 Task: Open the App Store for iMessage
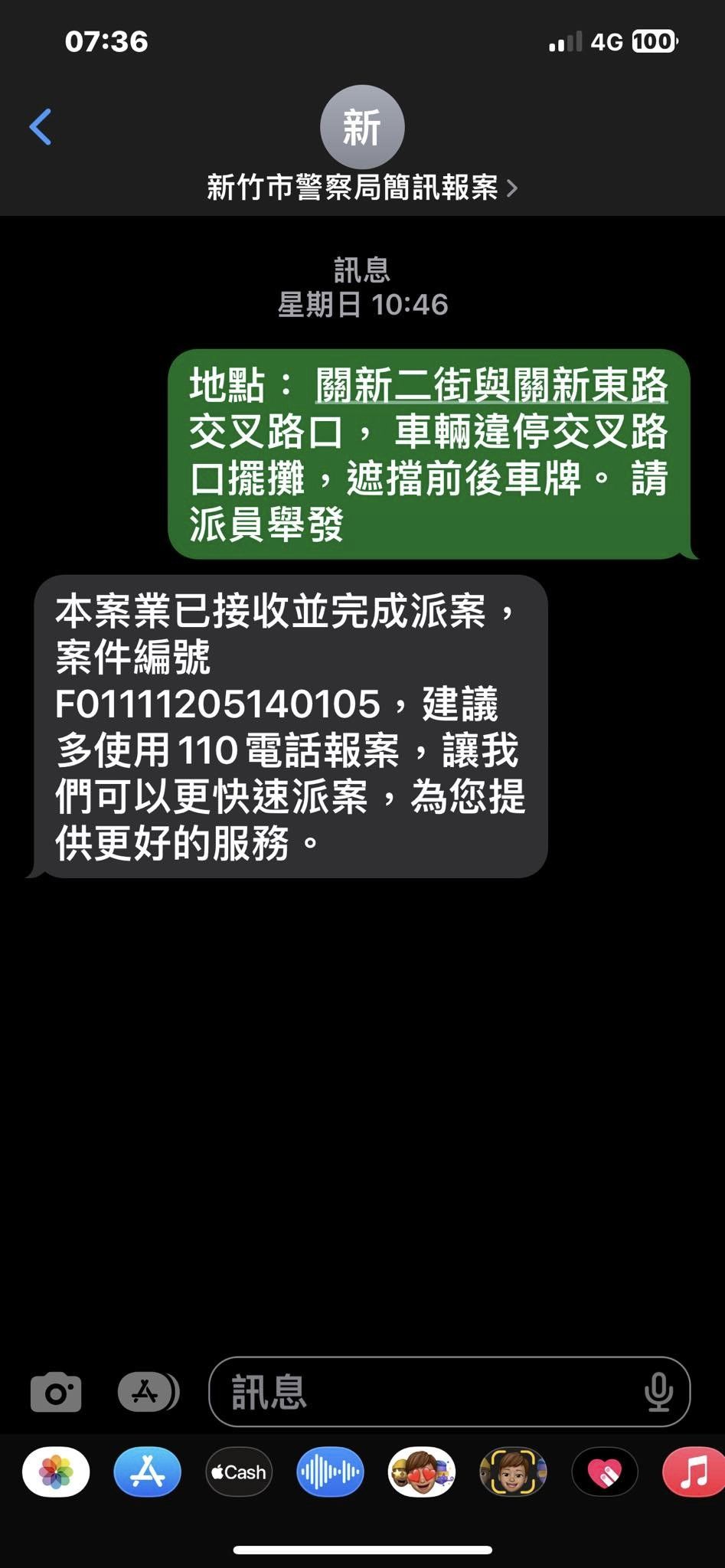[x=147, y=1472]
